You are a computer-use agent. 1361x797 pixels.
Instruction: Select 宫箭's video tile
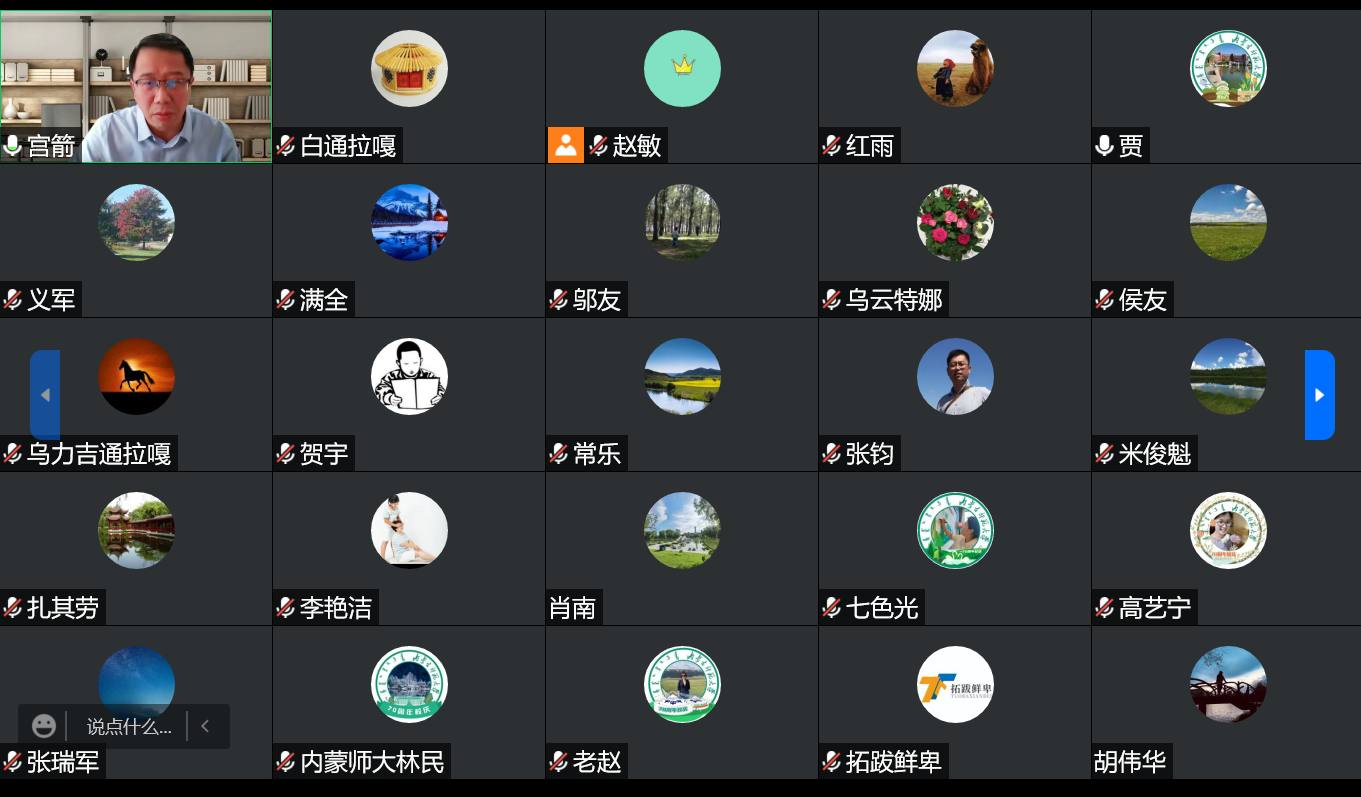[x=136, y=86]
